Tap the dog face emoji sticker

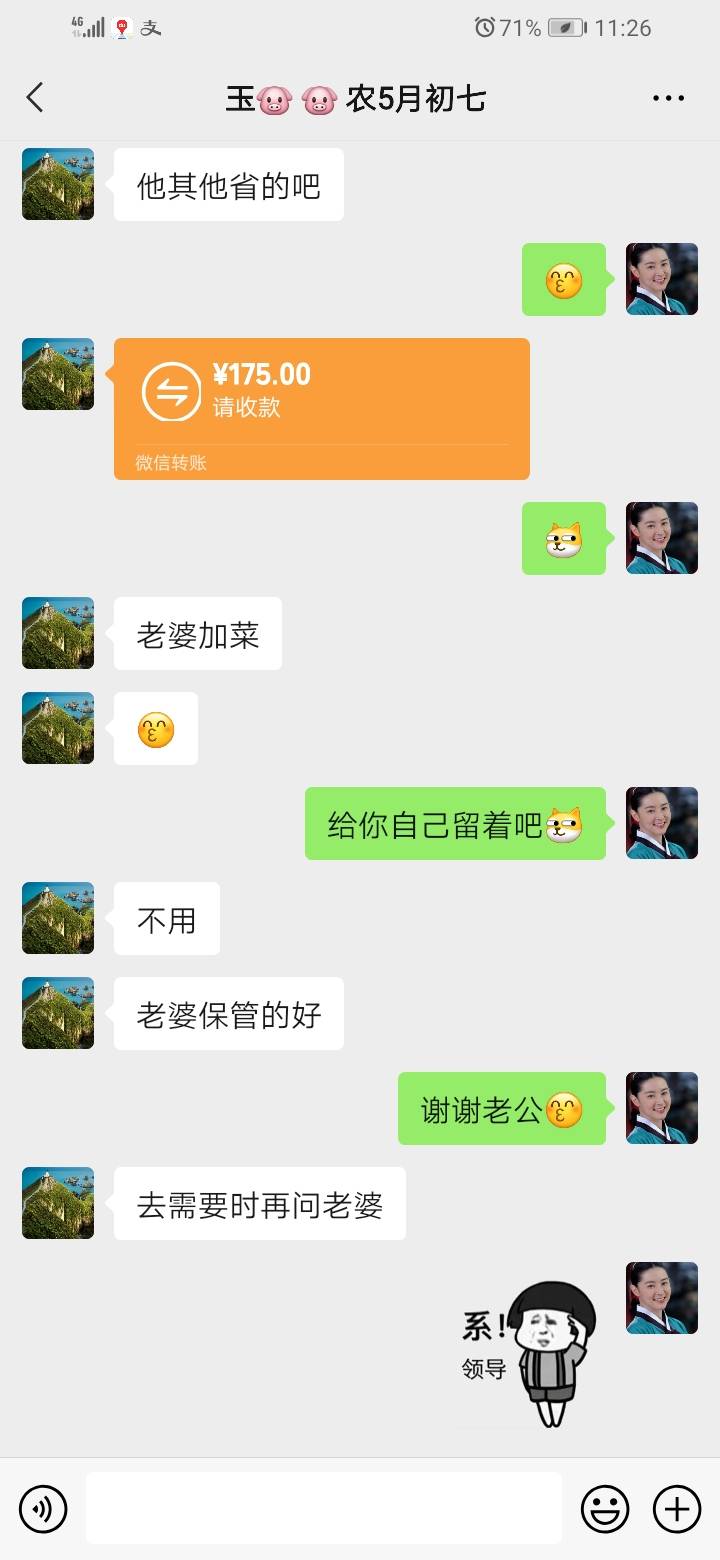[564, 538]
